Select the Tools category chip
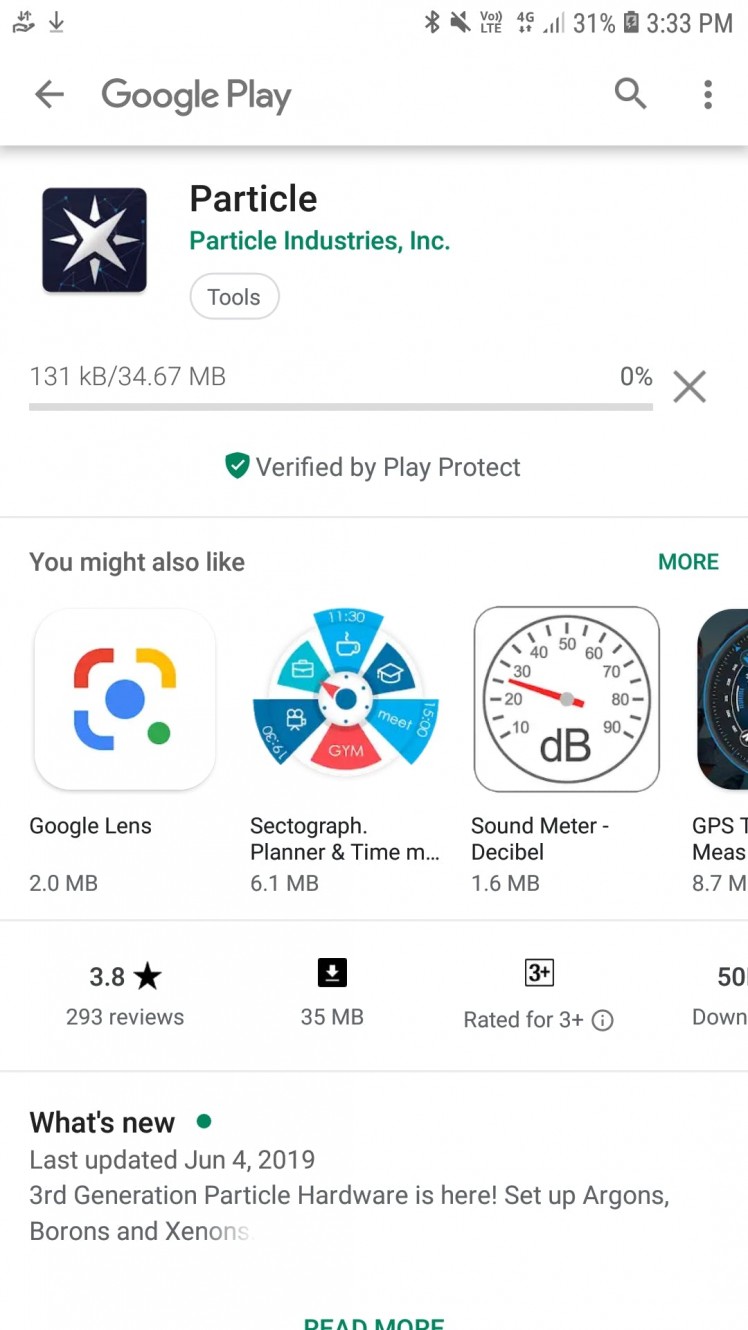 tap(234, 297)
